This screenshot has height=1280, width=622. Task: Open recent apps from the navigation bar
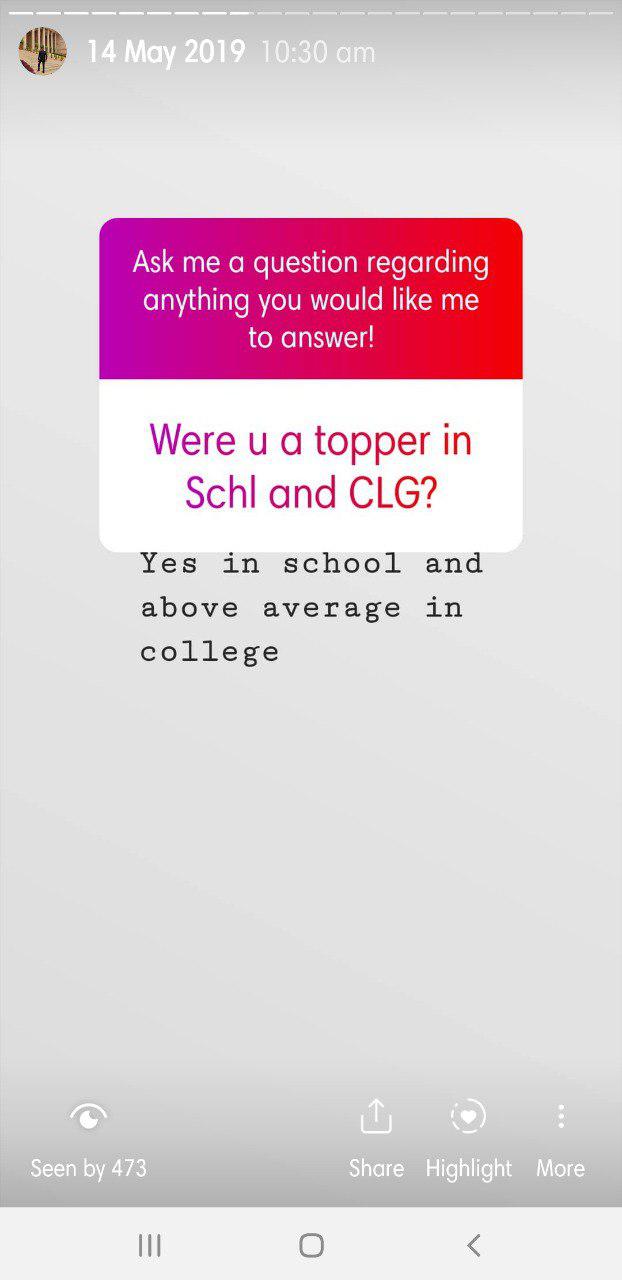click(x=150, y=1245)
